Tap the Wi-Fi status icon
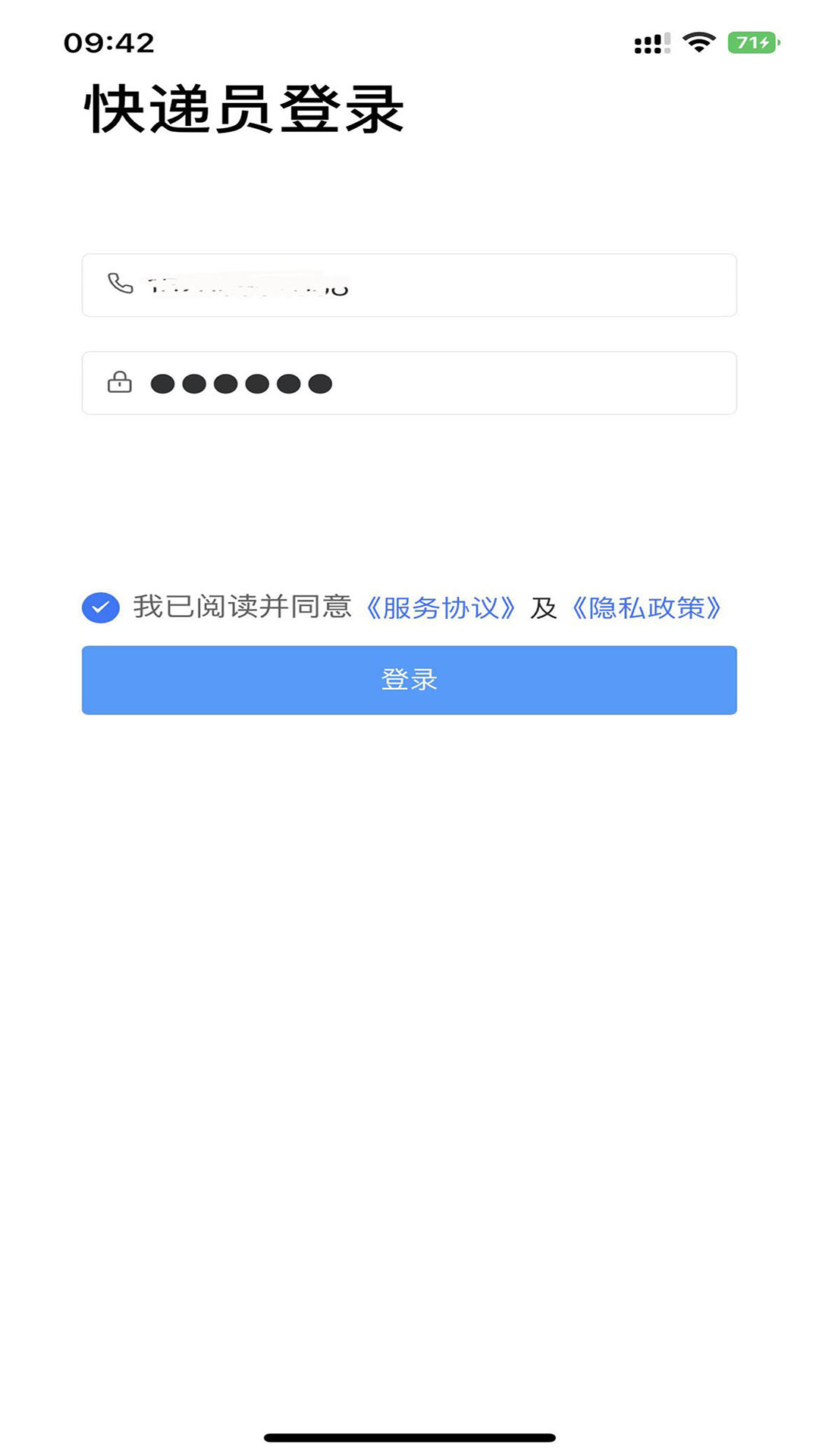This screenshot has width=819, height=1456. [x=698, y=43]
